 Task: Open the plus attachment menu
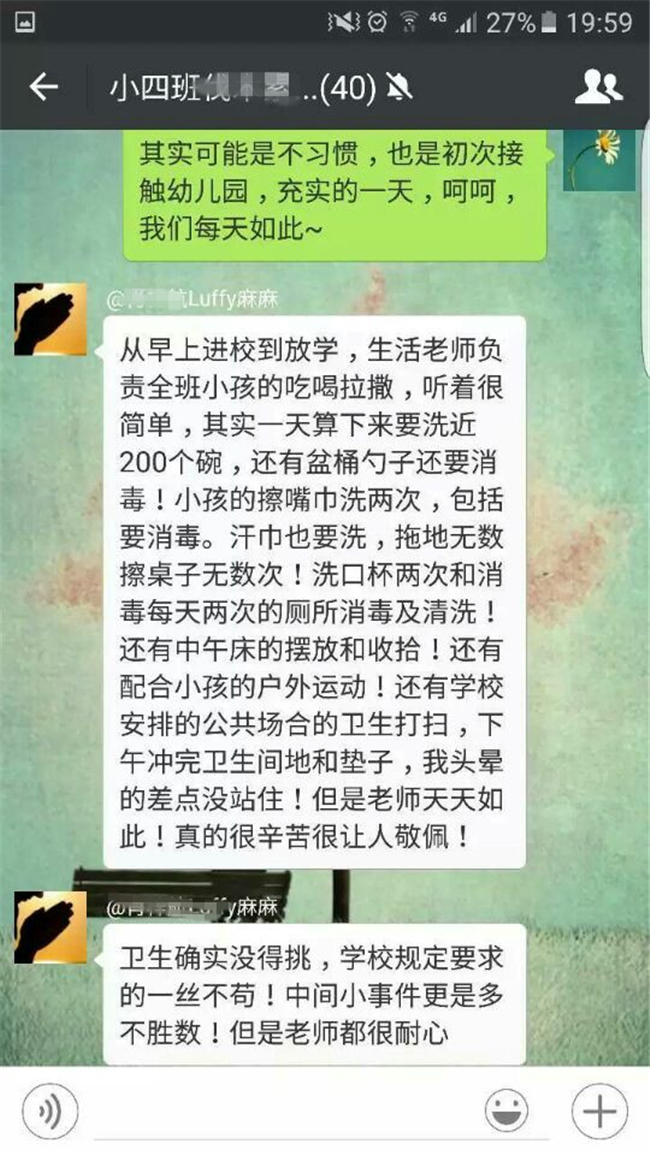click(599, 1111)
